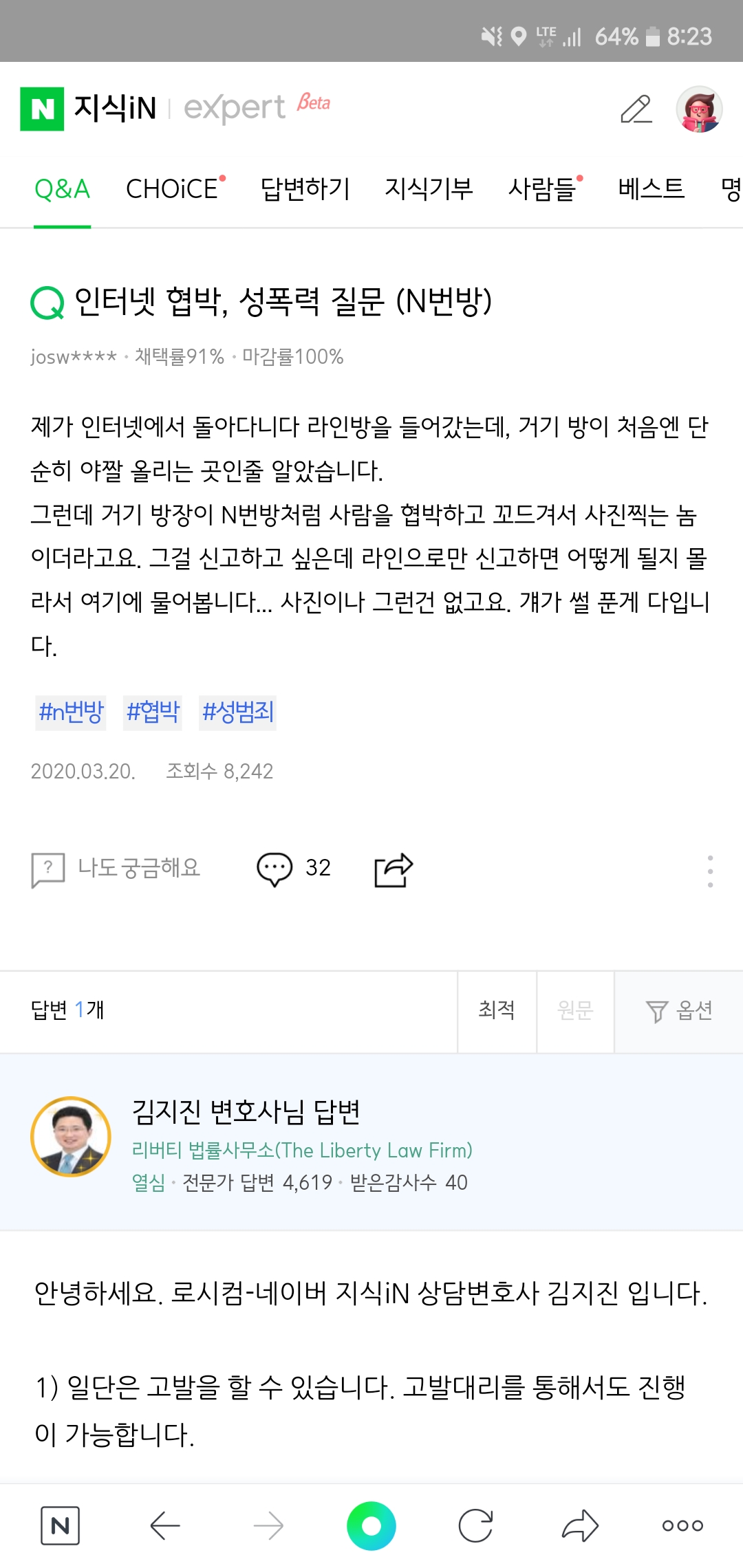Open the #성범죄 hashtag
This screenshot has height=1568, width=743.
point(237,712)
